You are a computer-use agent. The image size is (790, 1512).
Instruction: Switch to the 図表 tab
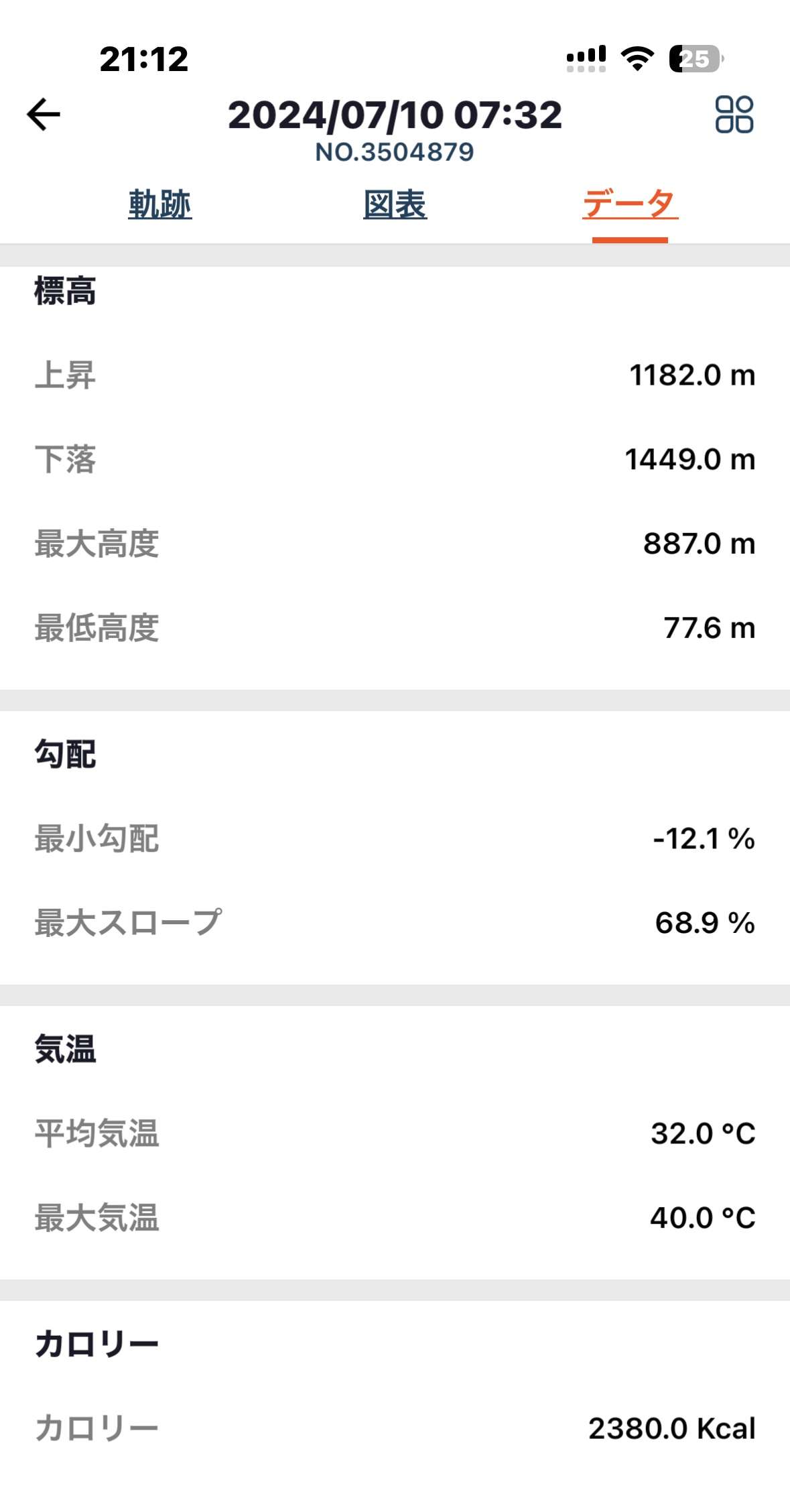pos(395,204)
